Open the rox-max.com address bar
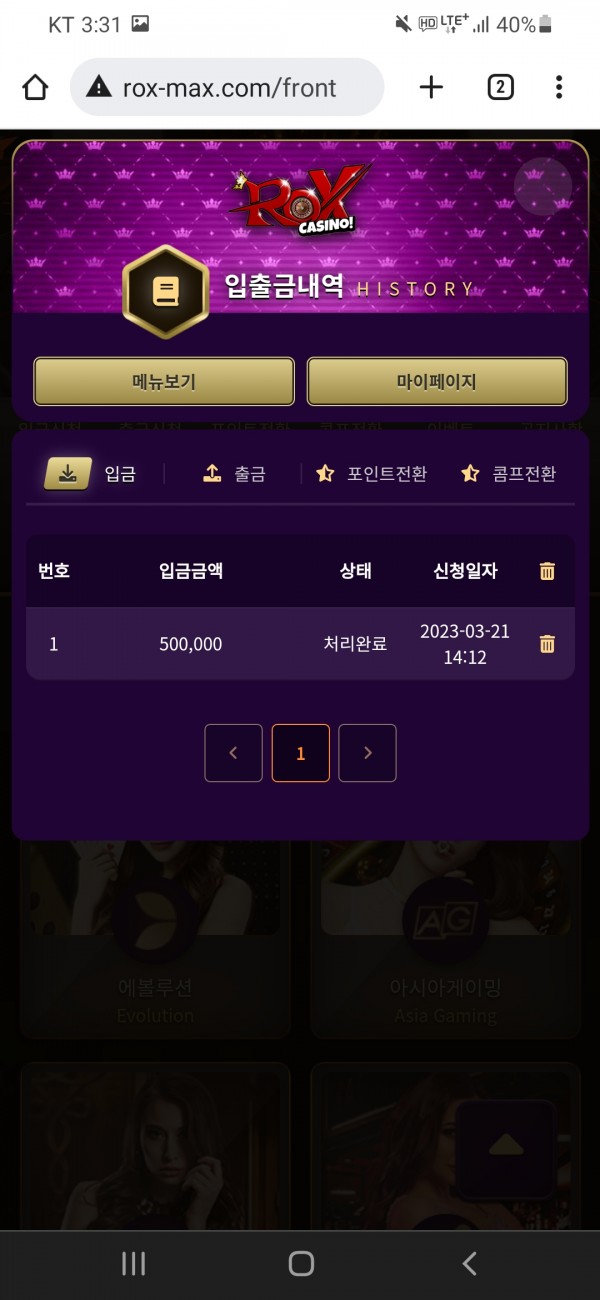Image resolution: width=600 pixels, height=1300 pixels. click(x=228, y=88)
